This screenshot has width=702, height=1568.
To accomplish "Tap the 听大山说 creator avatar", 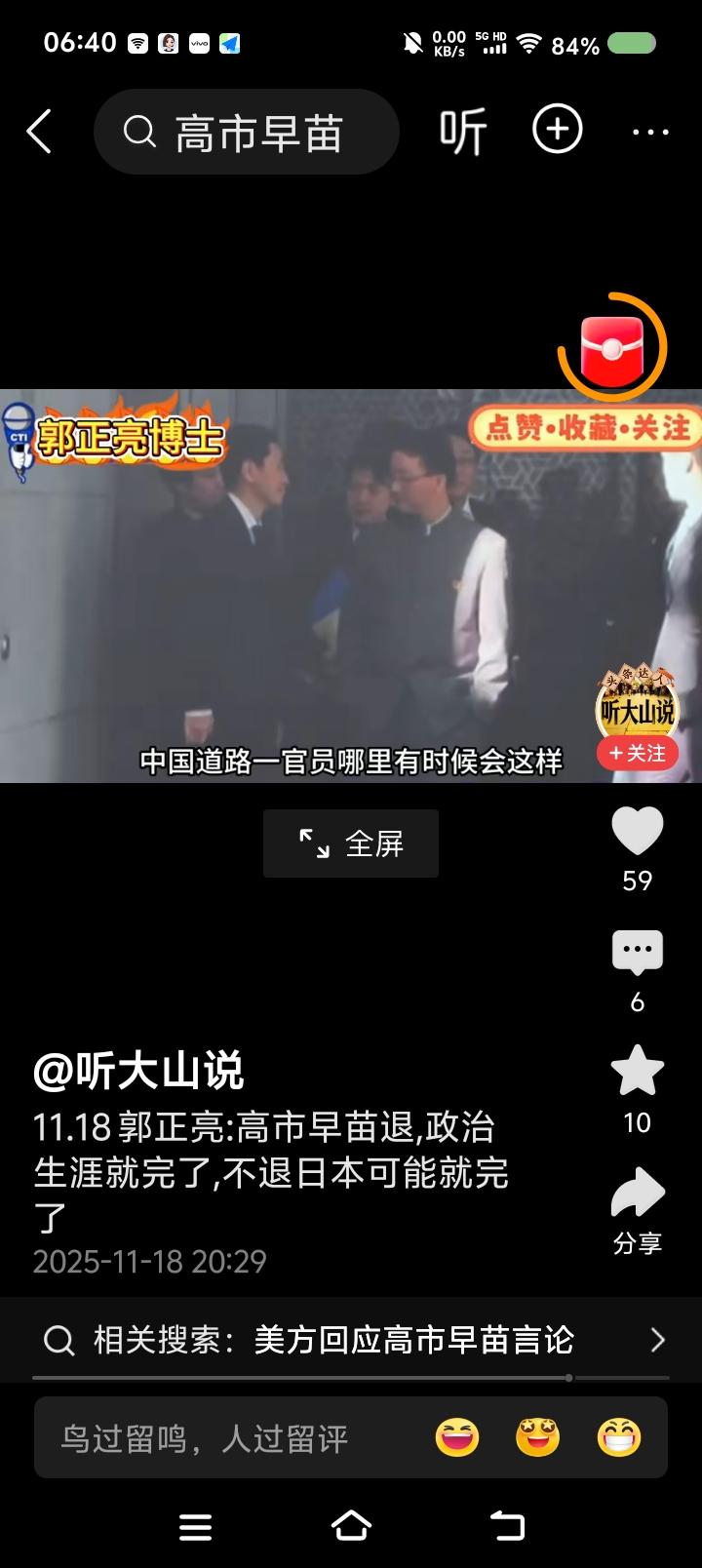I will click(x=635, y=707).
